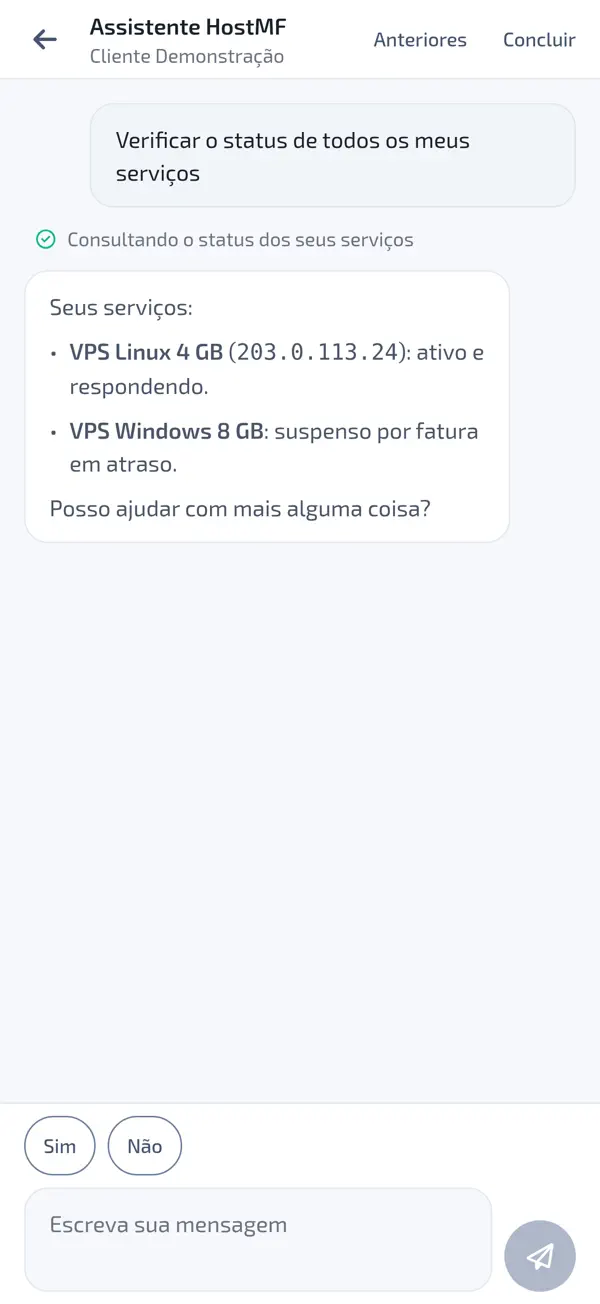This screenshot has width=600, height=1304.
Task: Send the message with the paper plane
Action: click(540, 1256)
